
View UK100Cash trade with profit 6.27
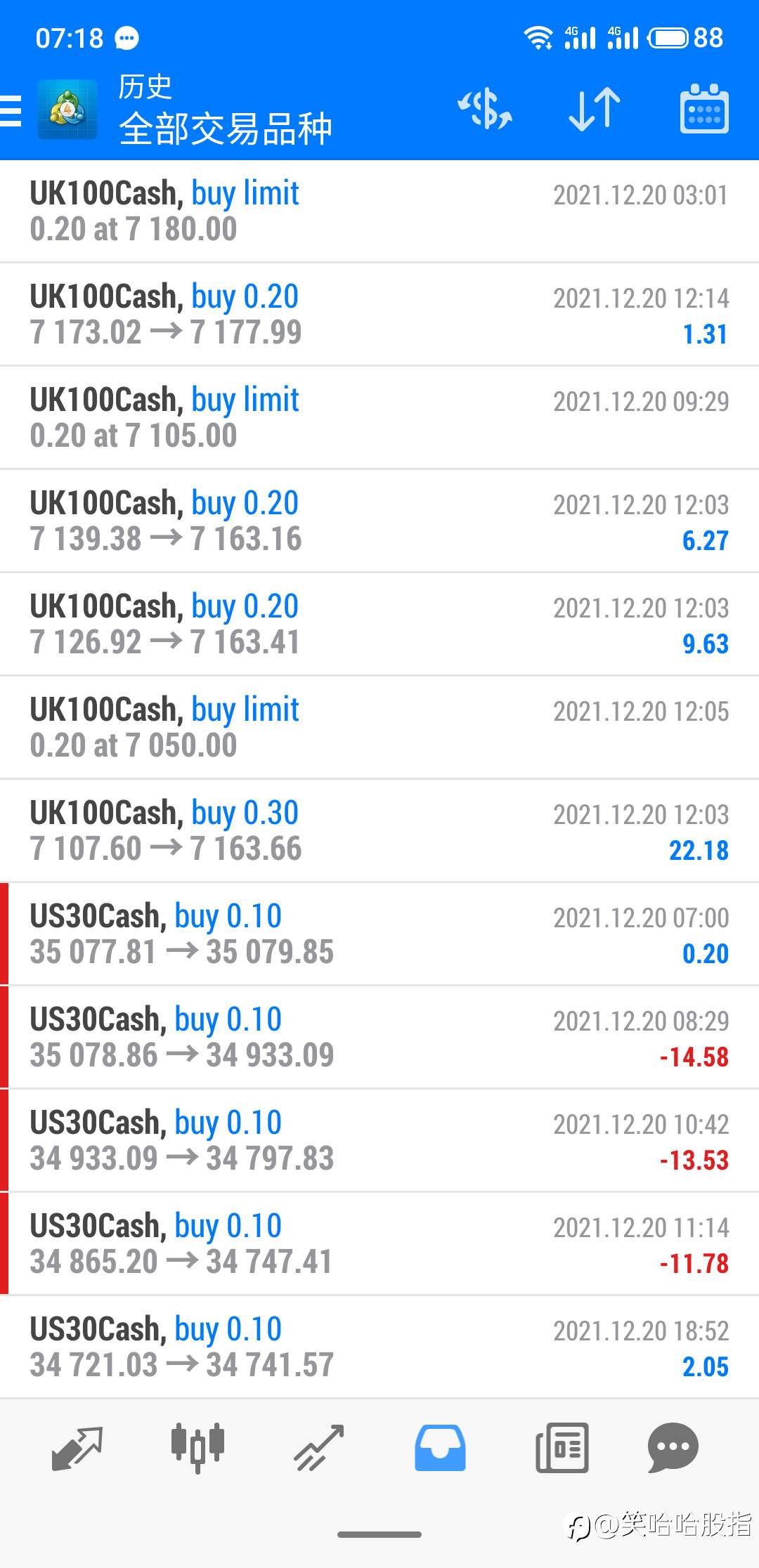point(379,521)
